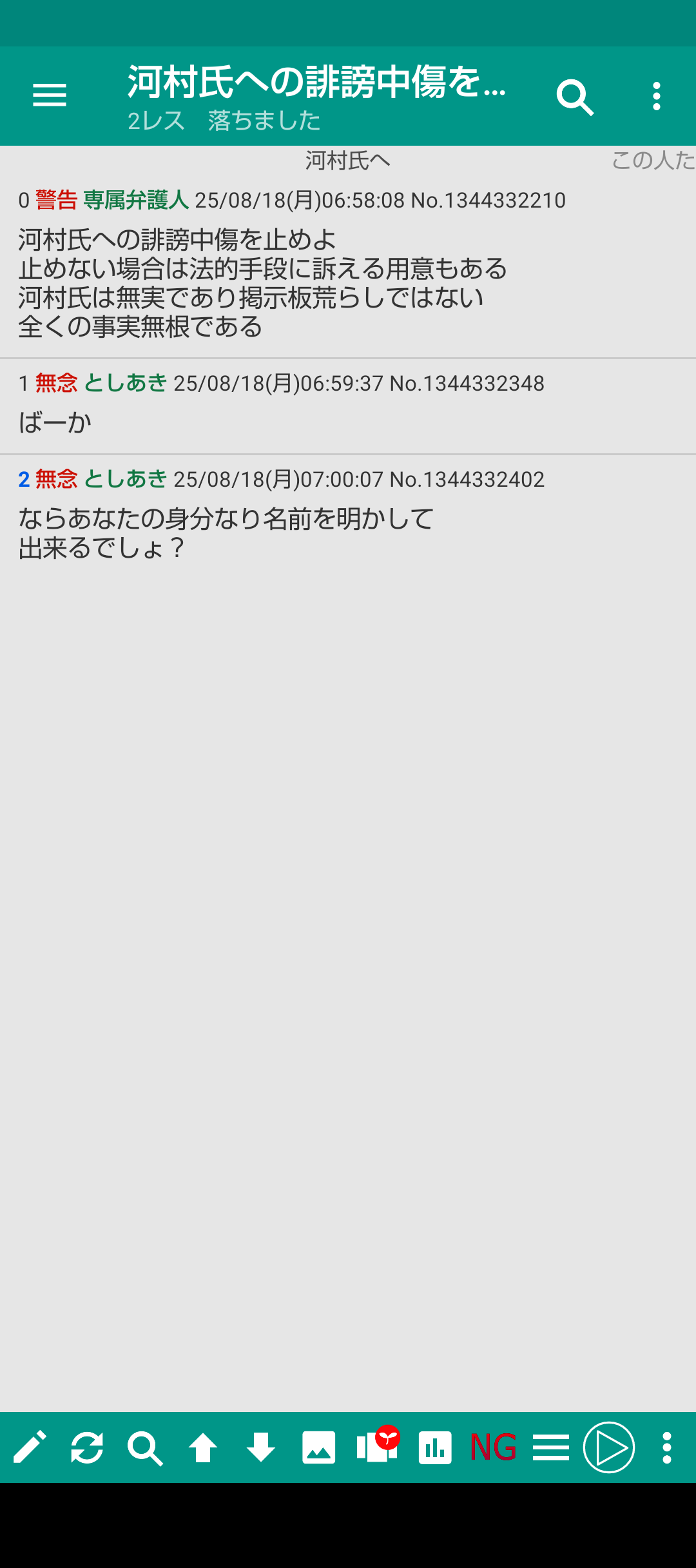Open the NG filter settings

493,1447
